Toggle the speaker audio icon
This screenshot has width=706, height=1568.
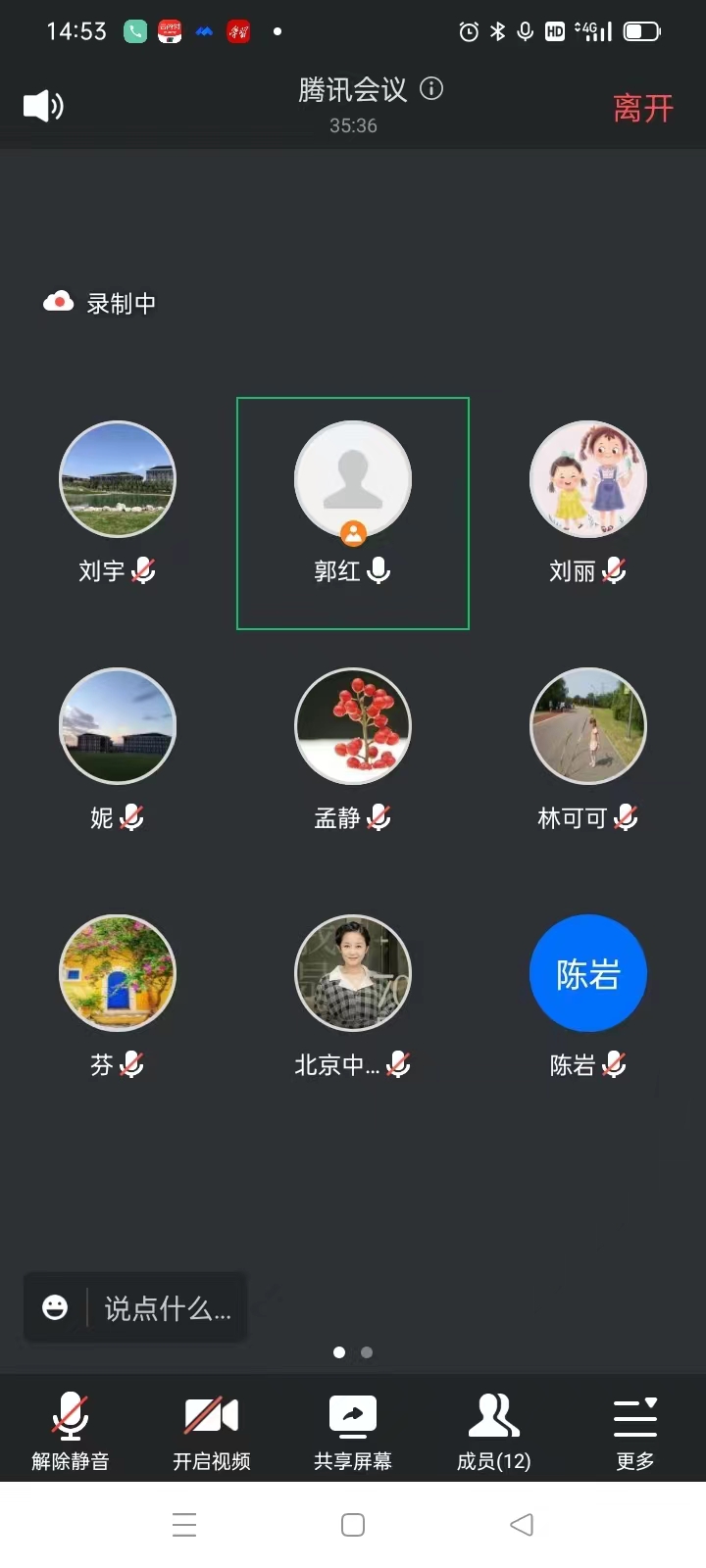(x=43, y=106)
